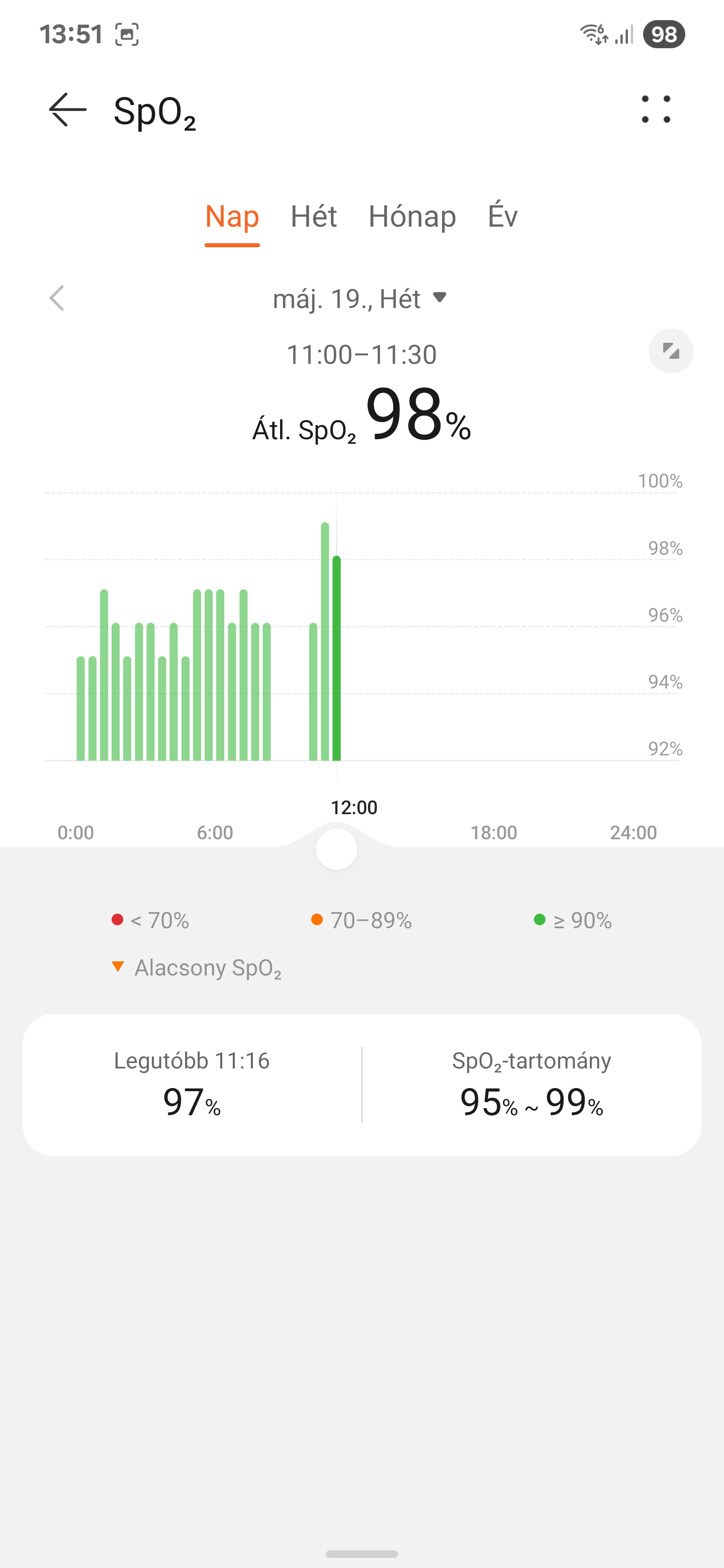Select the Nap tab

point(232,217)
